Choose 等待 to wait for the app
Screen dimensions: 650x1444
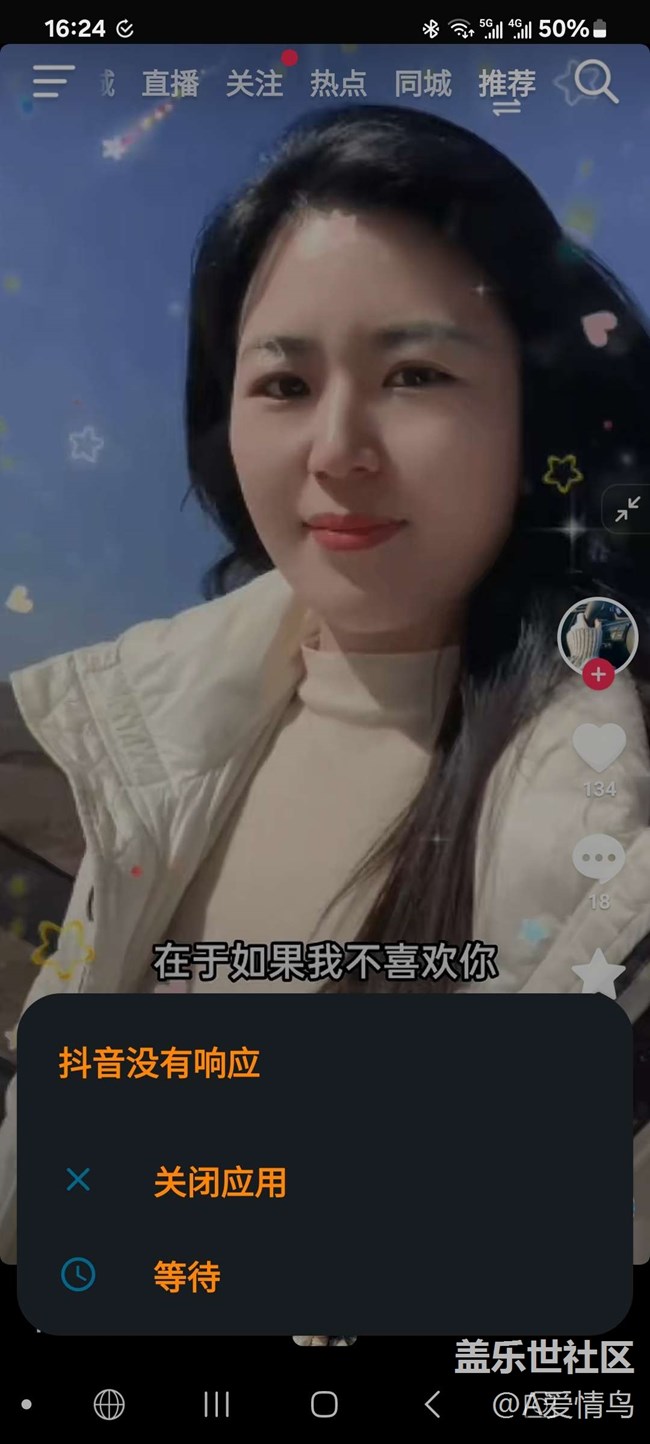pyautogui.click(x=187, y=1276)
